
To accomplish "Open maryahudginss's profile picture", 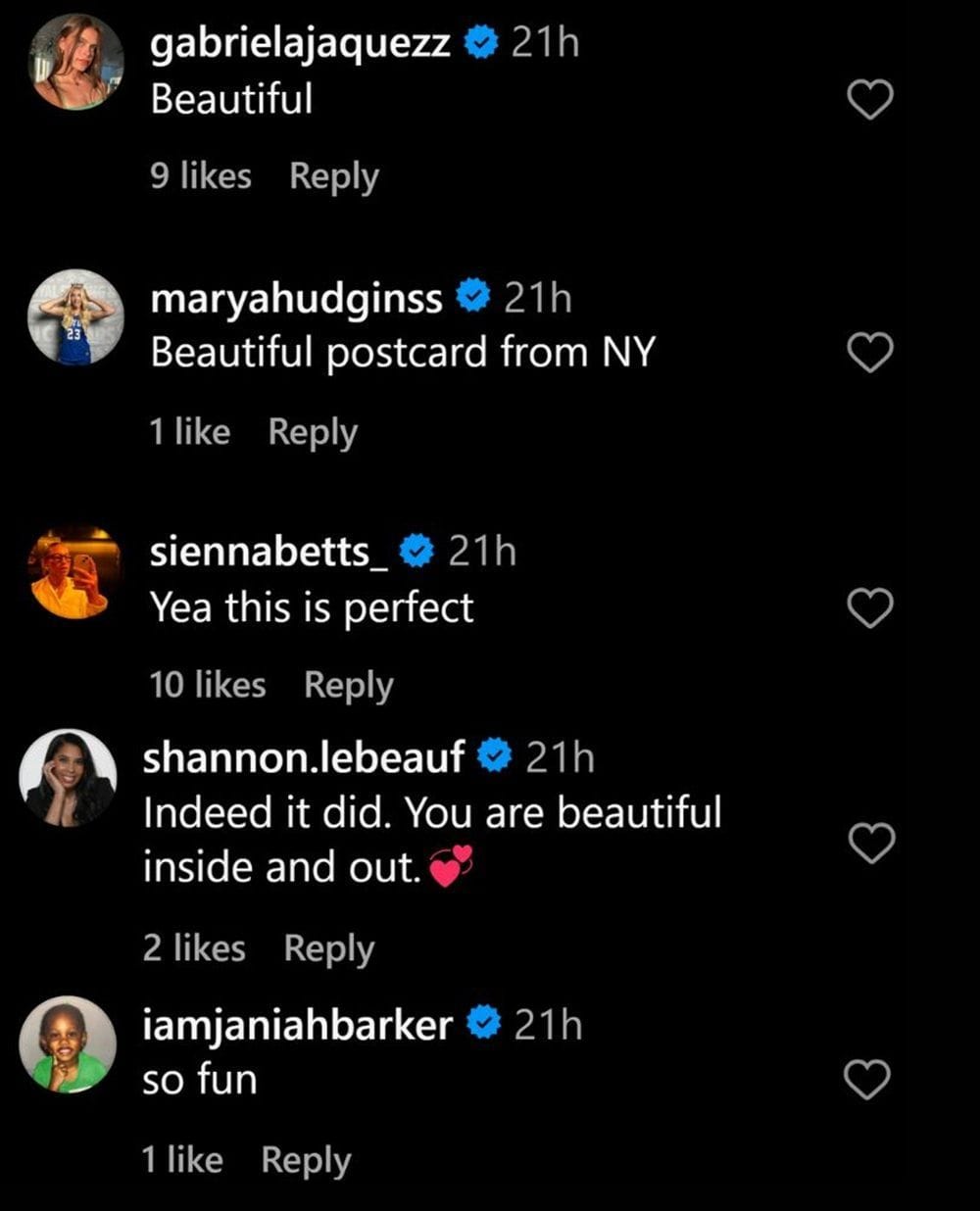I will coord(76,316).
